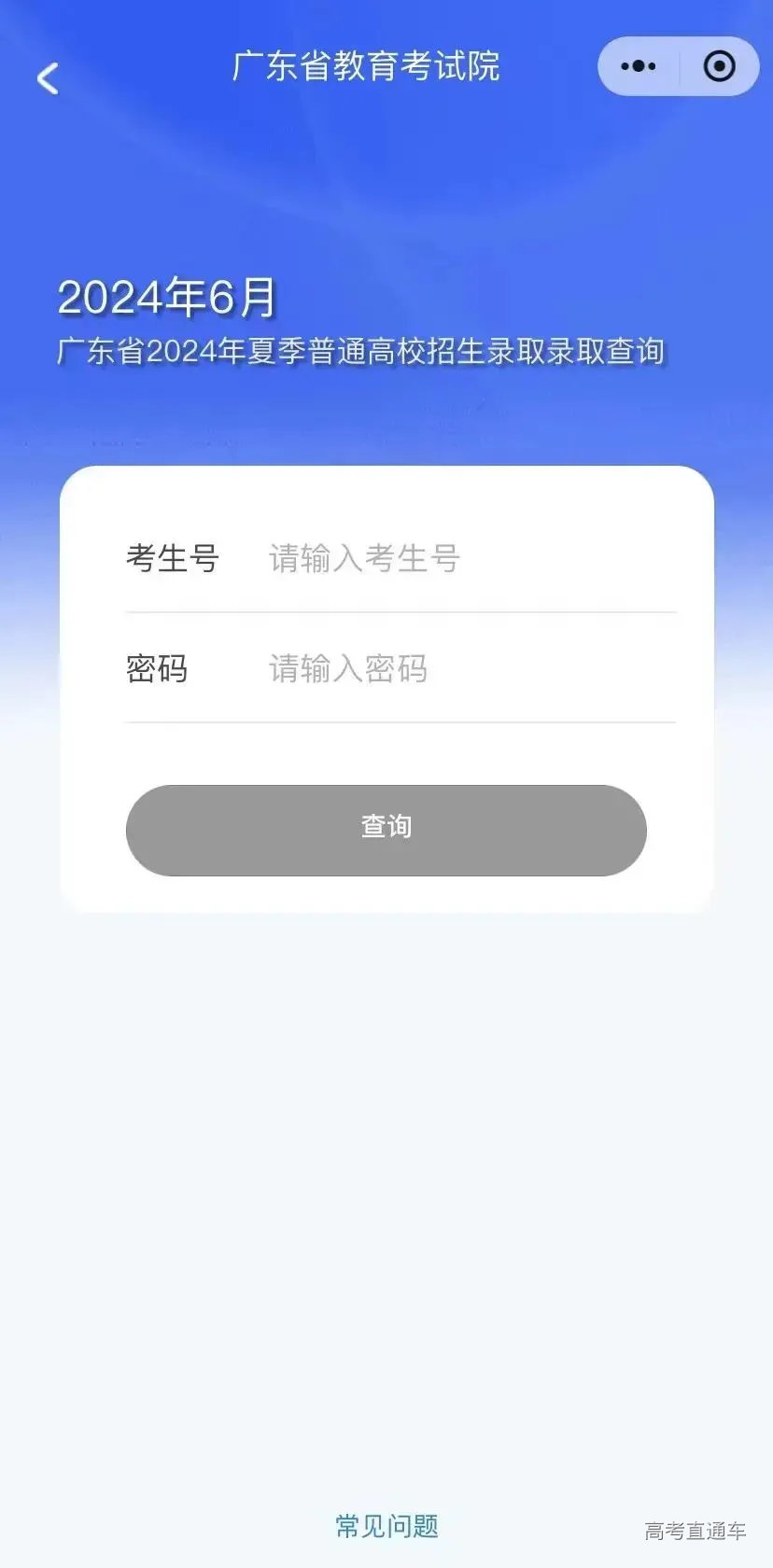The image size is (773, 1568).
Task: Open the 常见问题 FAQ link
Action: (x=388, y=1527)
